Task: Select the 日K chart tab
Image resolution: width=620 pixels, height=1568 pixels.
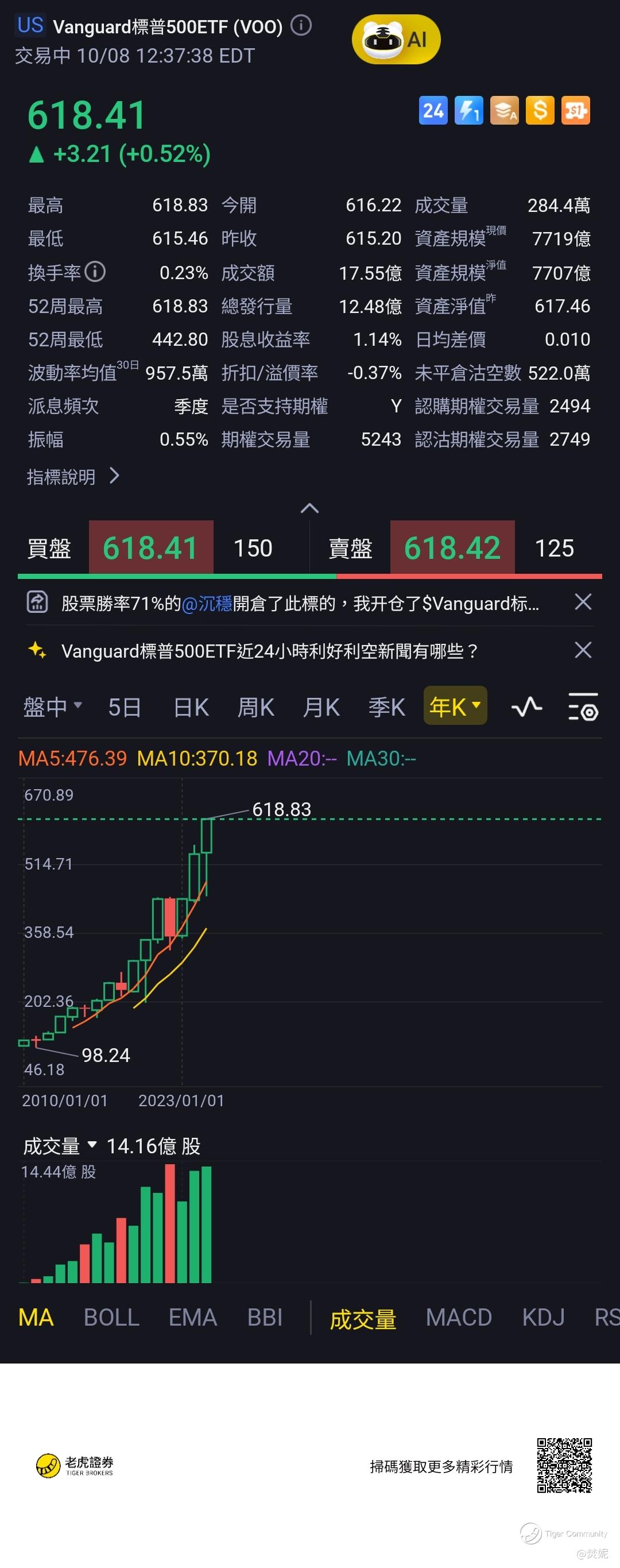Action: (x=191, y=707)
